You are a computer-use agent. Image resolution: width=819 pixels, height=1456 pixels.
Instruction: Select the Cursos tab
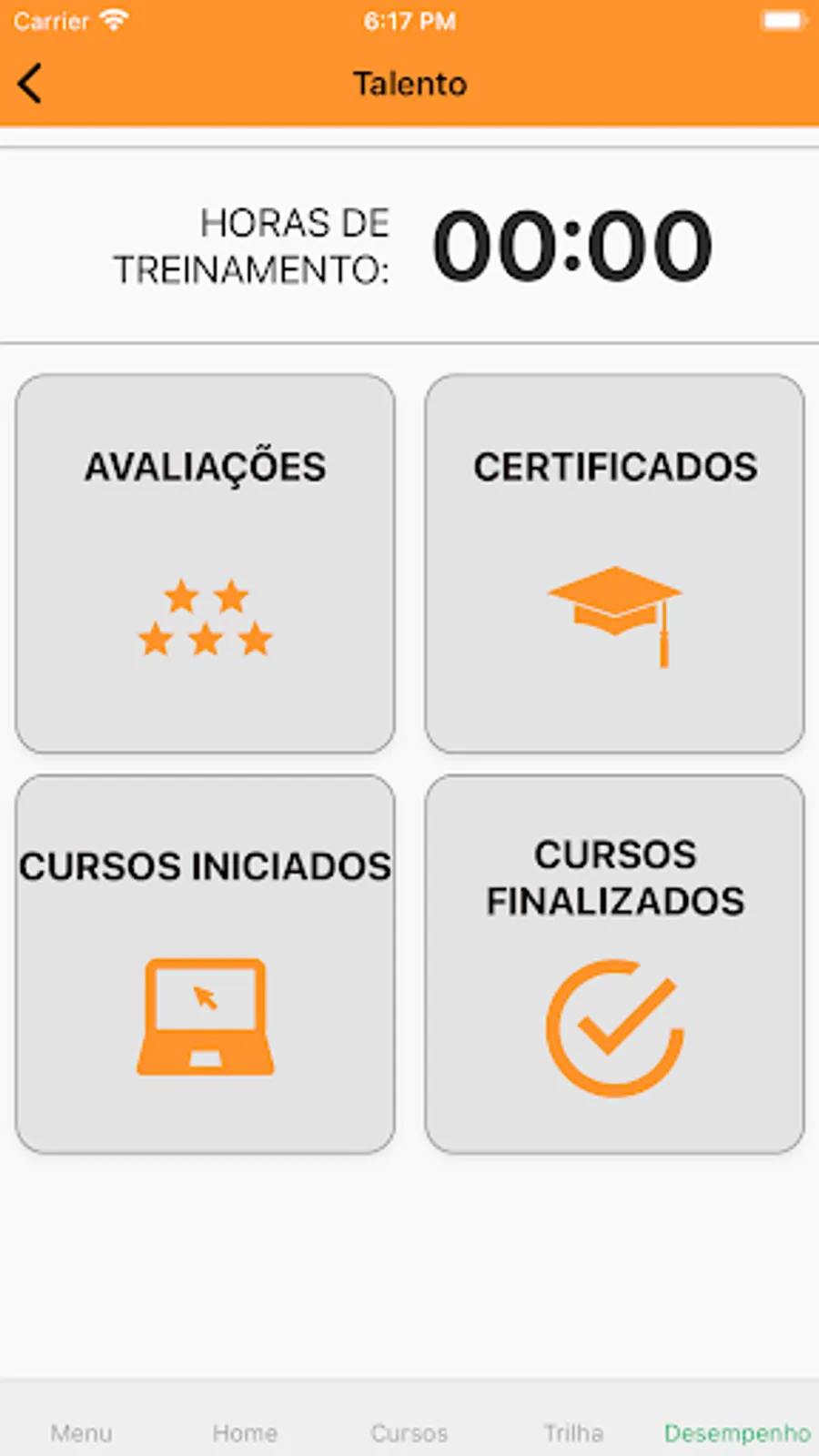409,1432
